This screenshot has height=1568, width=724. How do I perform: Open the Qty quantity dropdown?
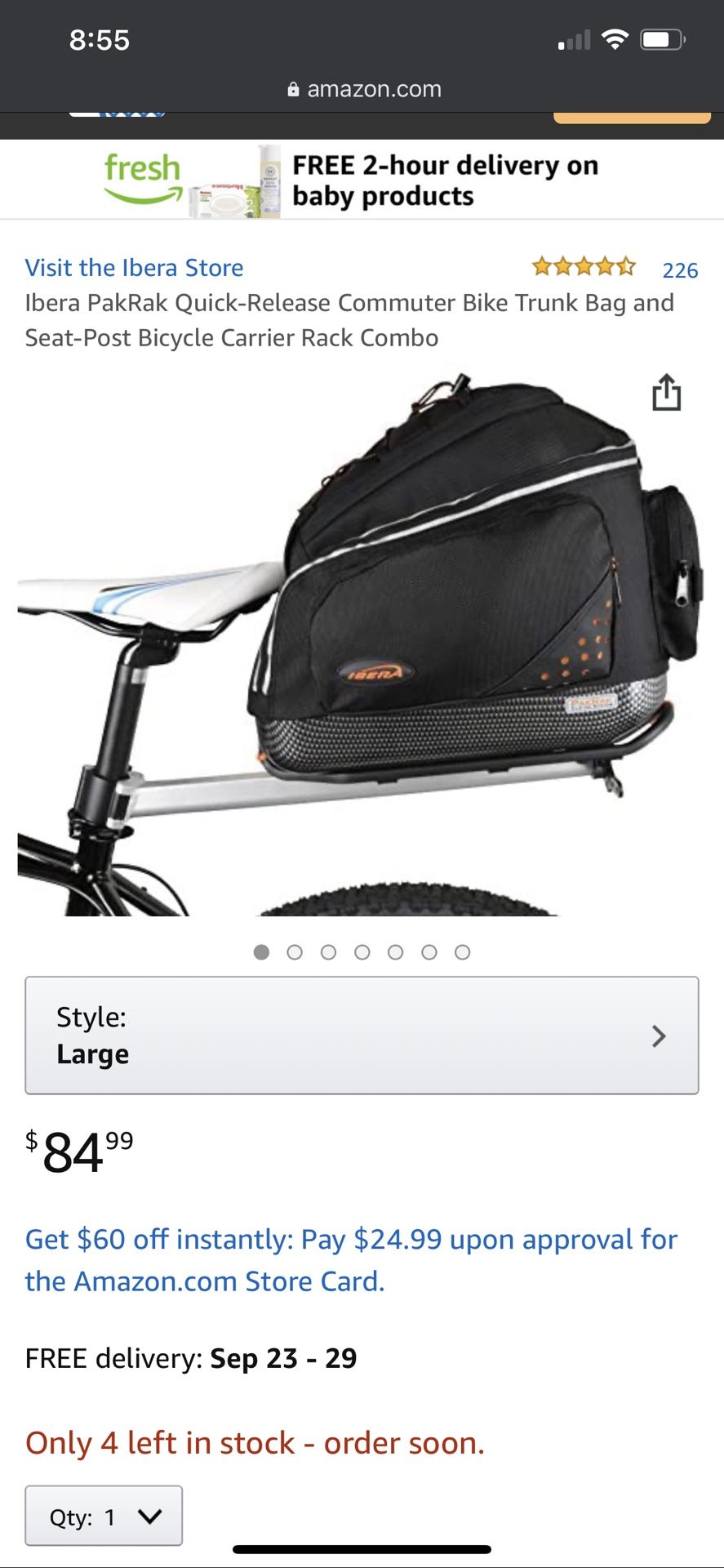coord(104,1516)
